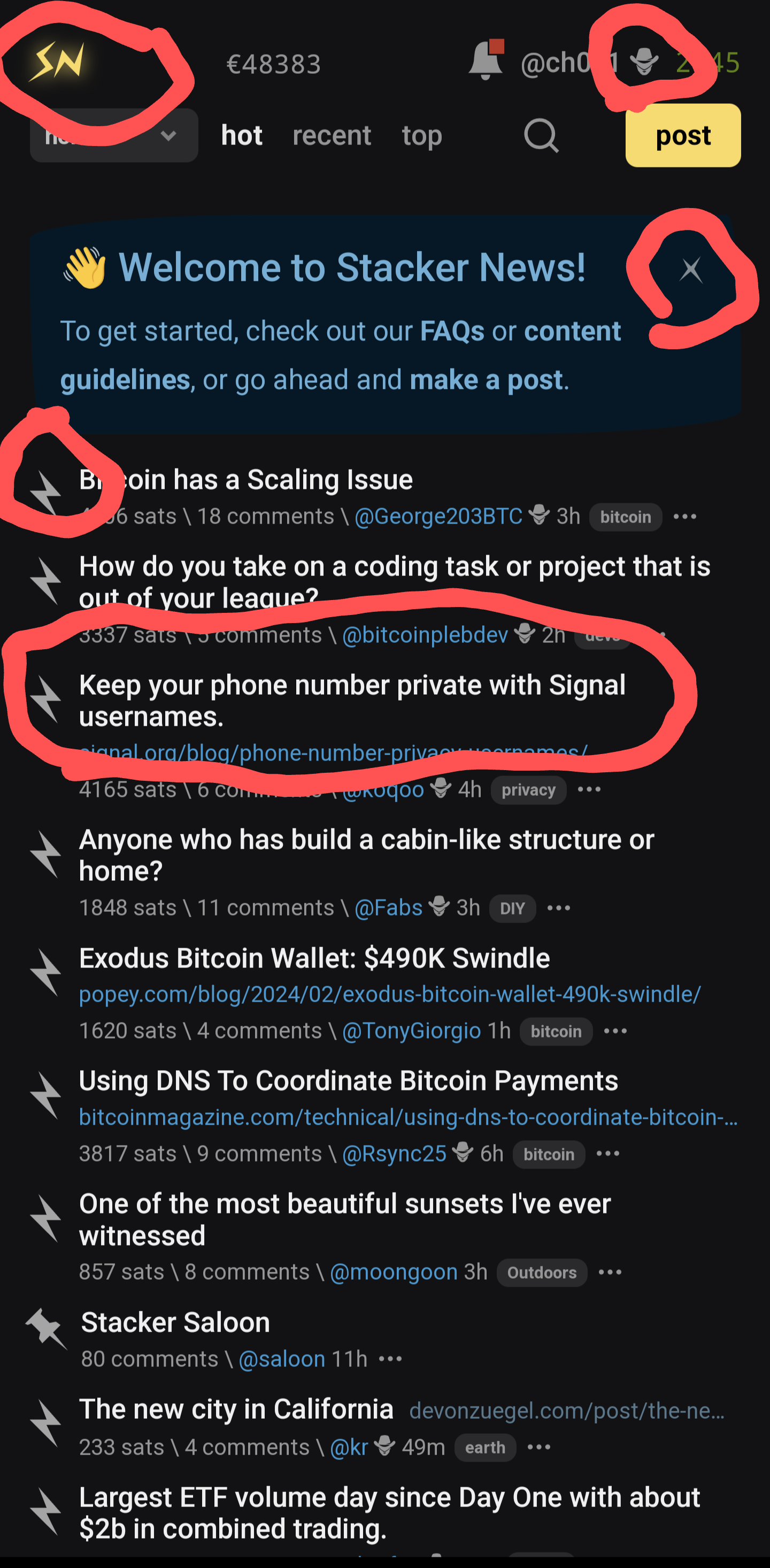Image resolution: width=770 pixels, height=1568 pixels.
Task: Tap the Outdoors territory tag
Action: (542, 1272)
